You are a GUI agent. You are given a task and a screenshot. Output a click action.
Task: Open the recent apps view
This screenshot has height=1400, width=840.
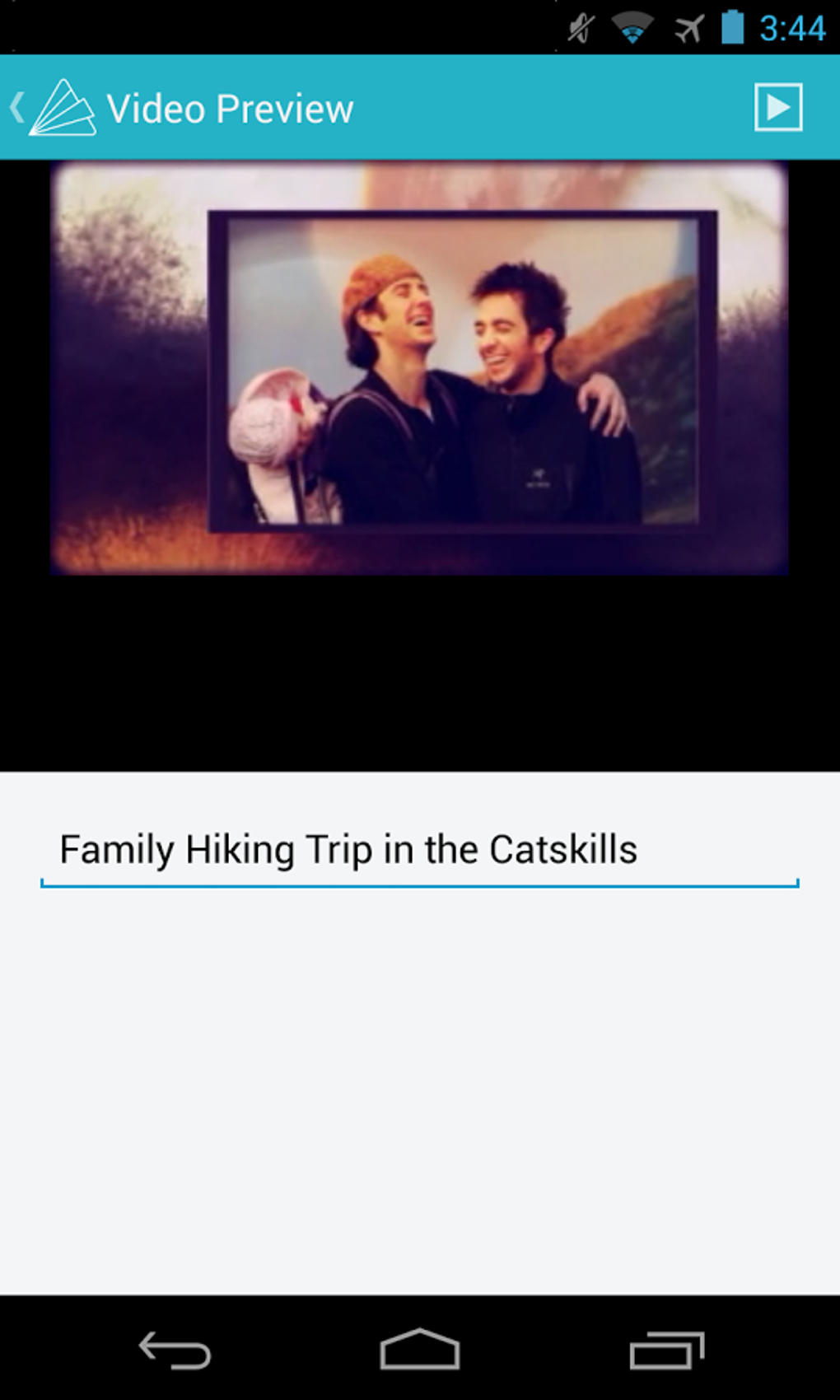[666, 1351]
